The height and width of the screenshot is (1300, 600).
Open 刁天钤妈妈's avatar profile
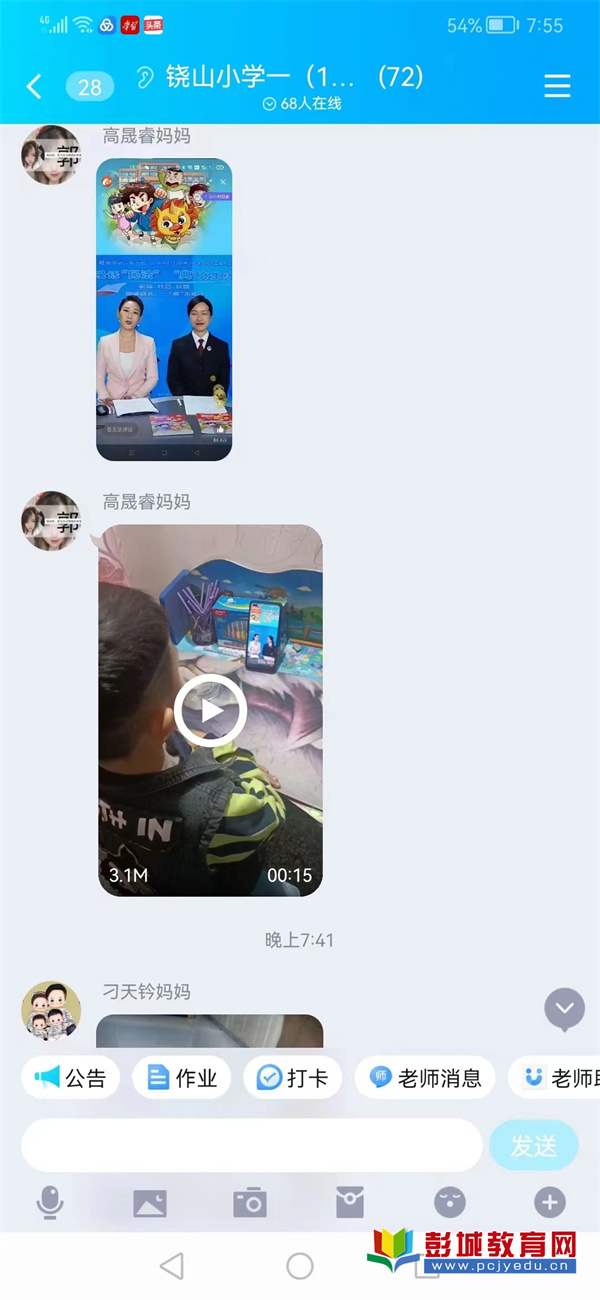51,1011
